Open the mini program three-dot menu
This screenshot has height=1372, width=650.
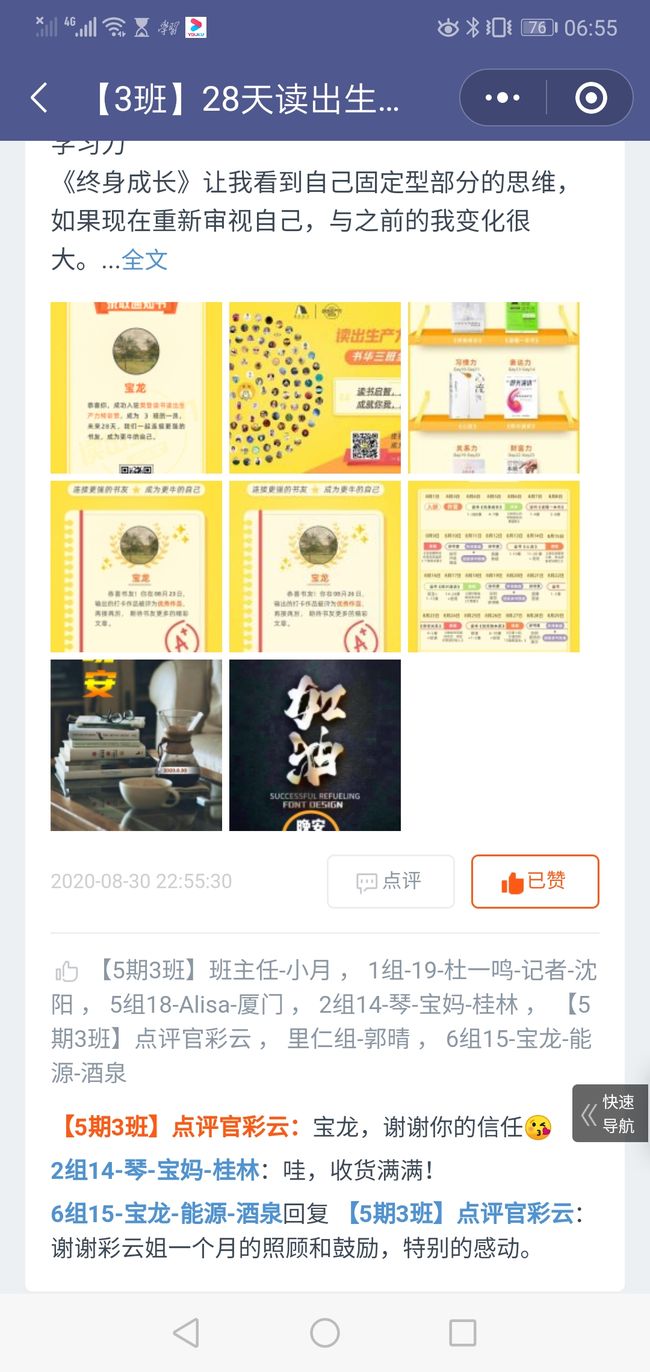pyautogui.click(x=502, y=98)
